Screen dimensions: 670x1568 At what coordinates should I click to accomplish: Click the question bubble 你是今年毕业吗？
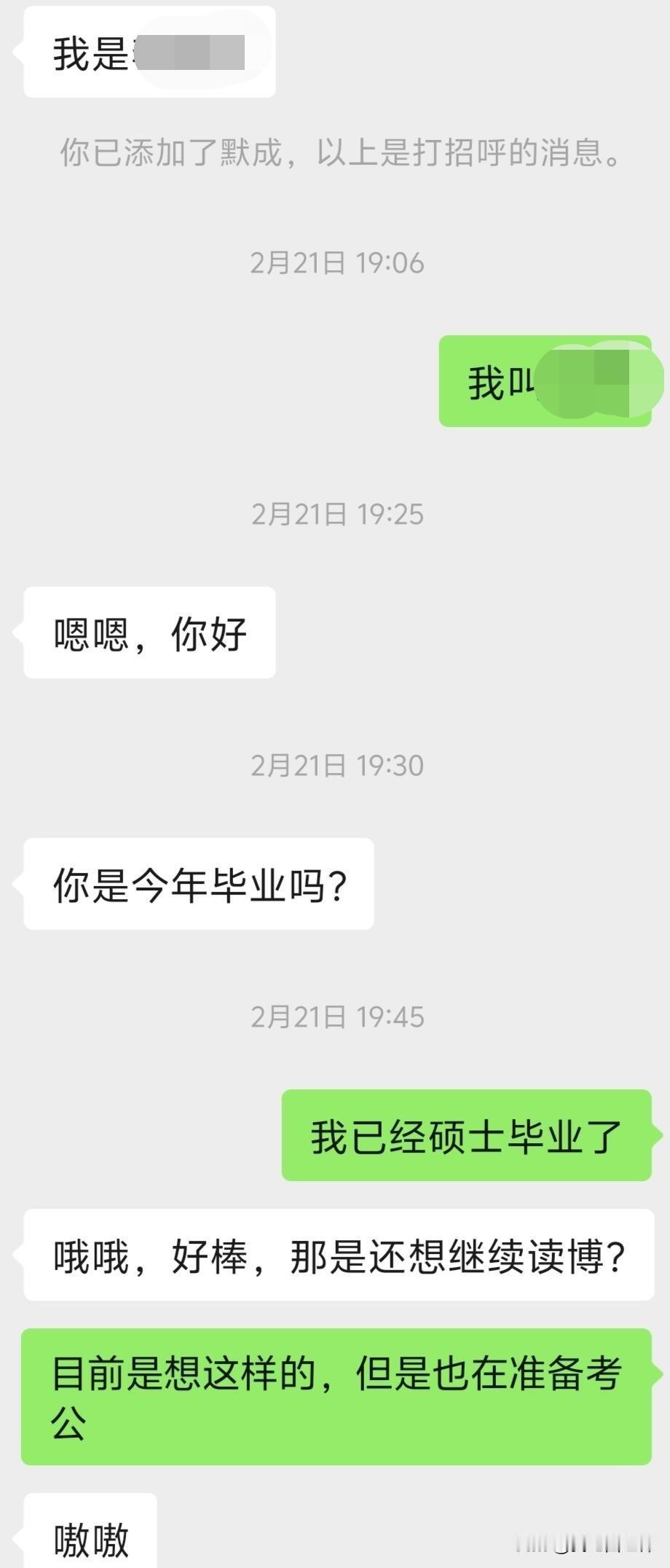(x=198, y=883)
